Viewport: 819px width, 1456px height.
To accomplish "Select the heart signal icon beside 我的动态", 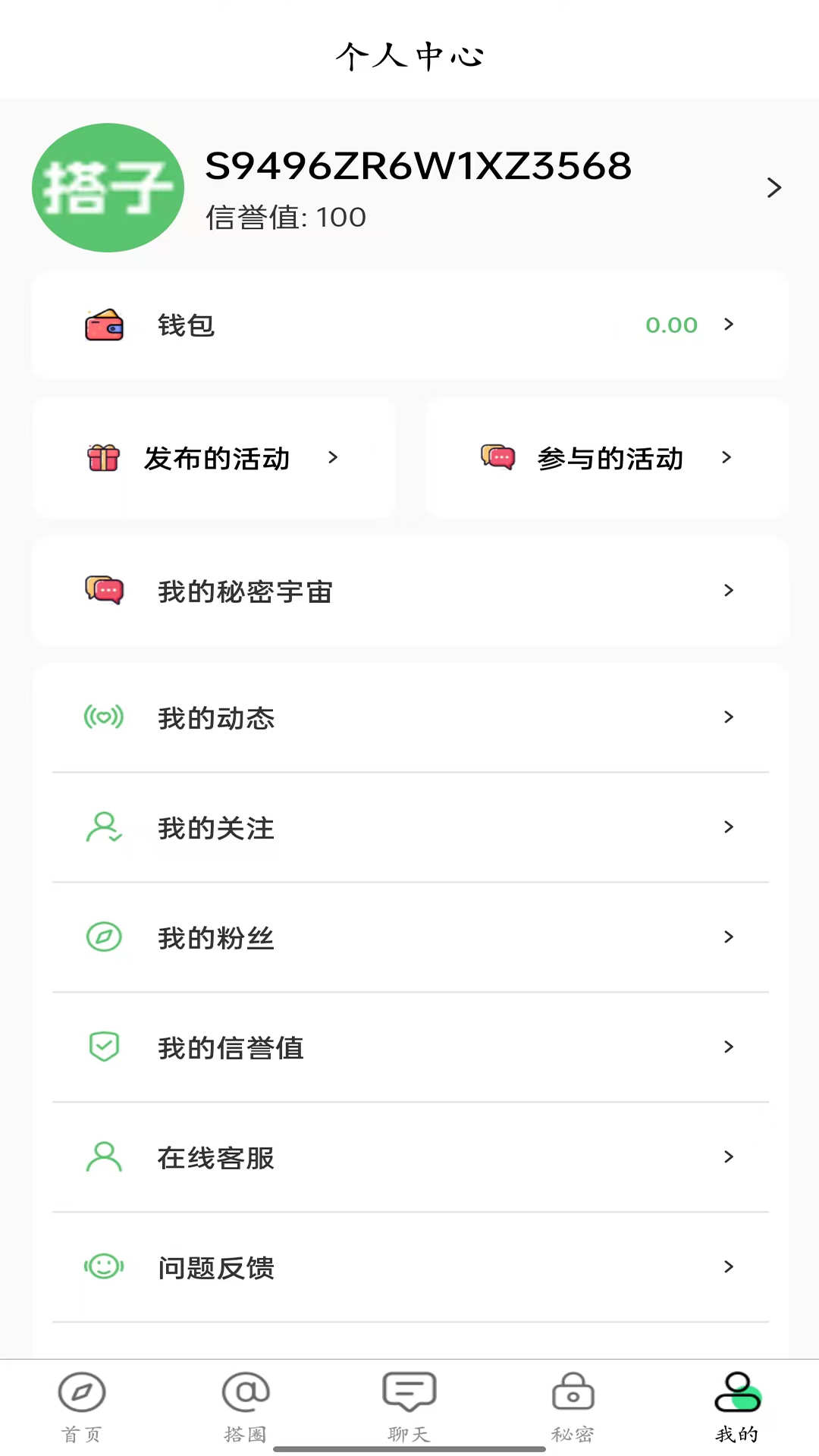I will pos(102,717).
